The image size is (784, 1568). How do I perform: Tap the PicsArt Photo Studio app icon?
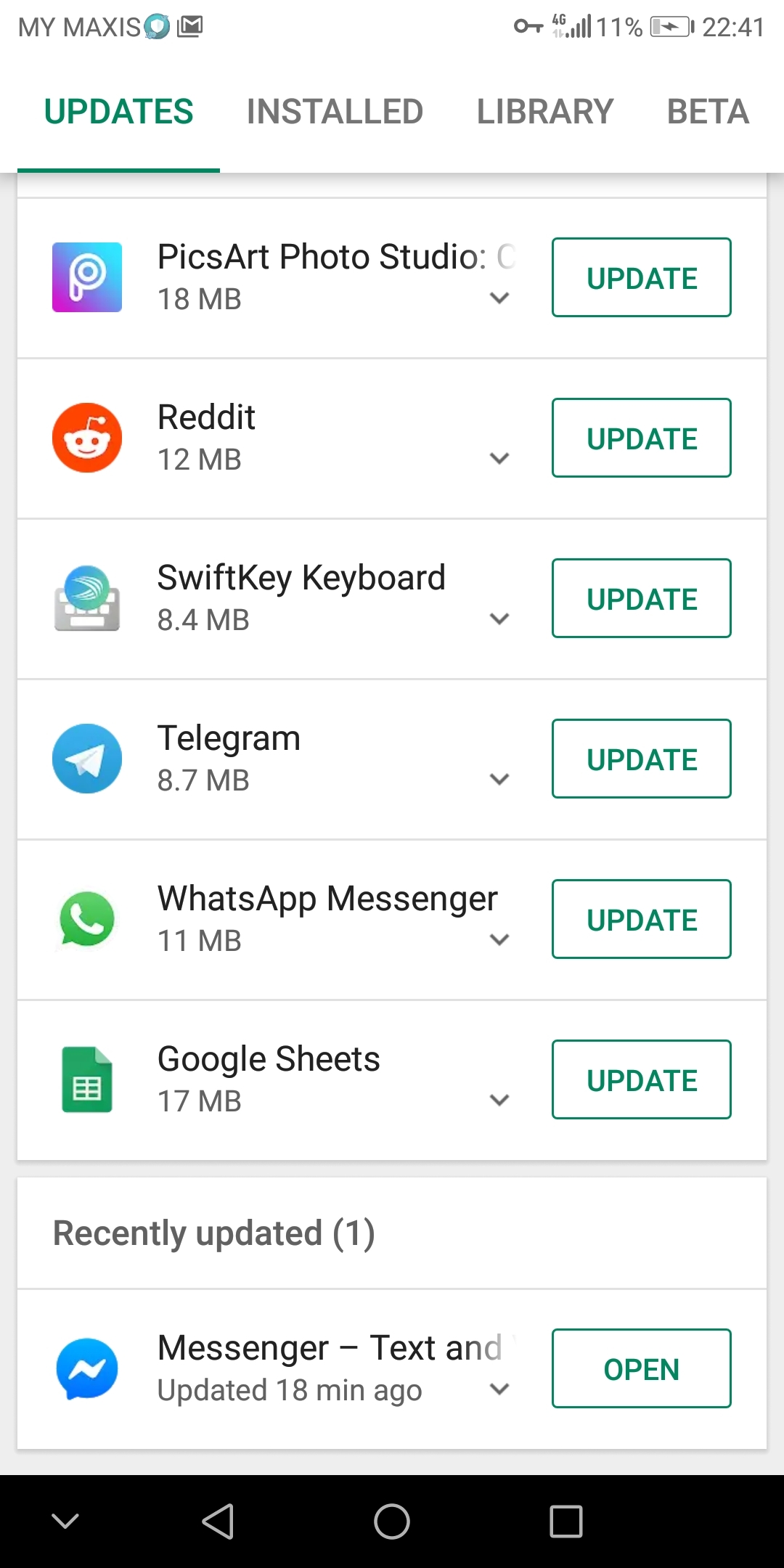tap(86, 277)
